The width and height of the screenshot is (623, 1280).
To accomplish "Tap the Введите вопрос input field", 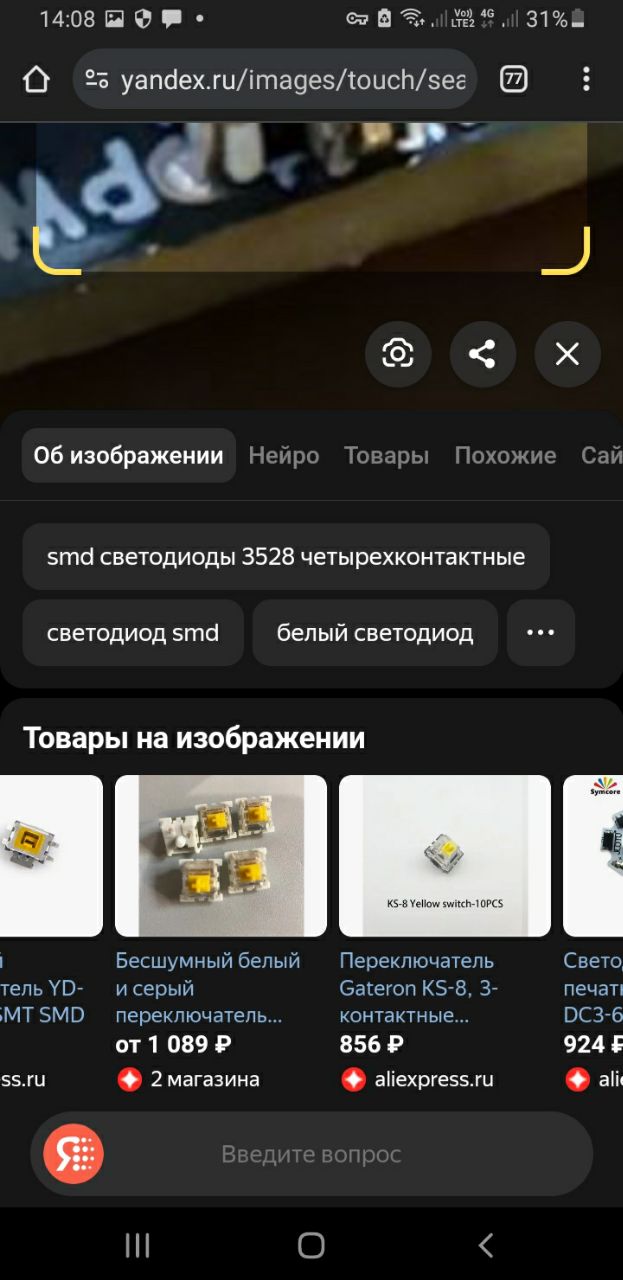I will coord(311,1154).
